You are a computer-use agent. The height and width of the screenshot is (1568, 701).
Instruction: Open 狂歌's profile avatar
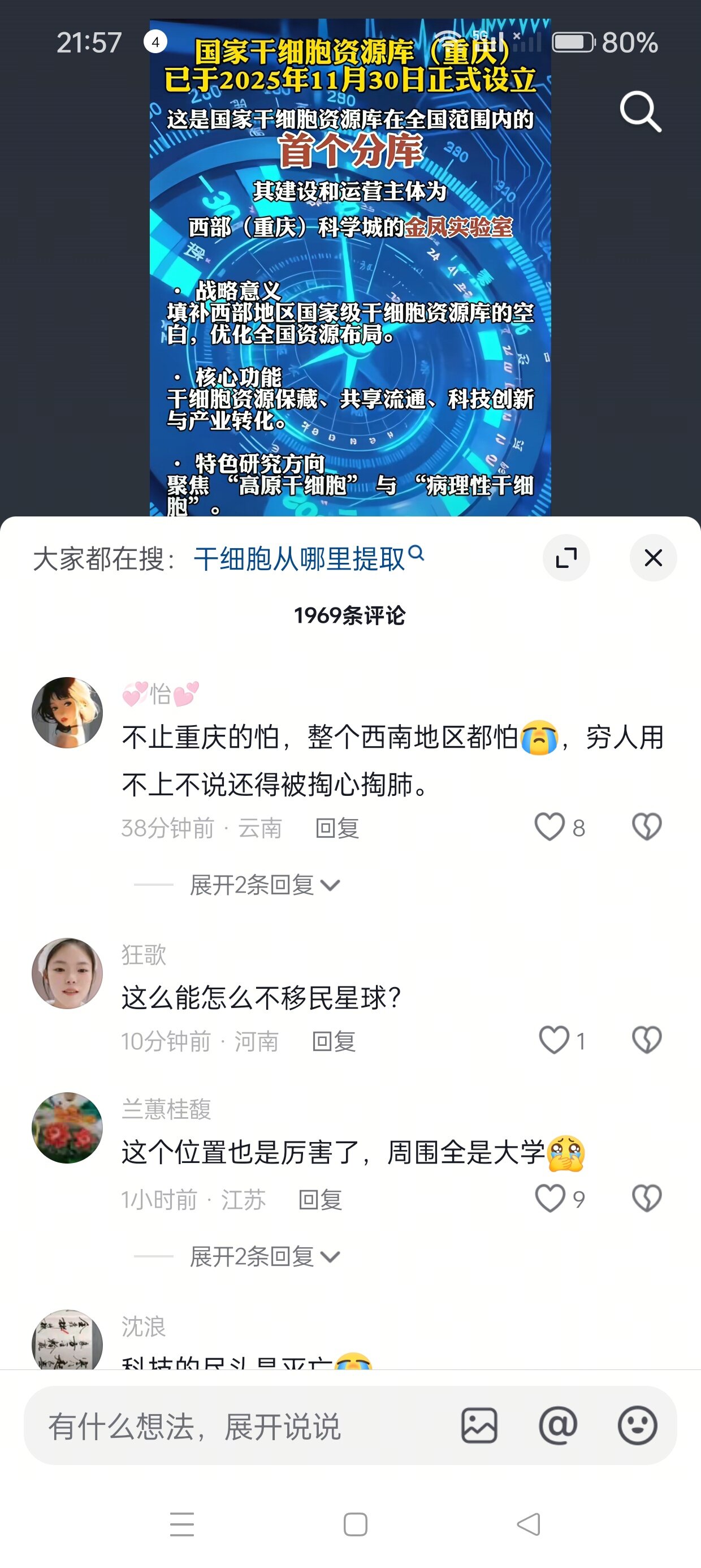pos(67,973)
